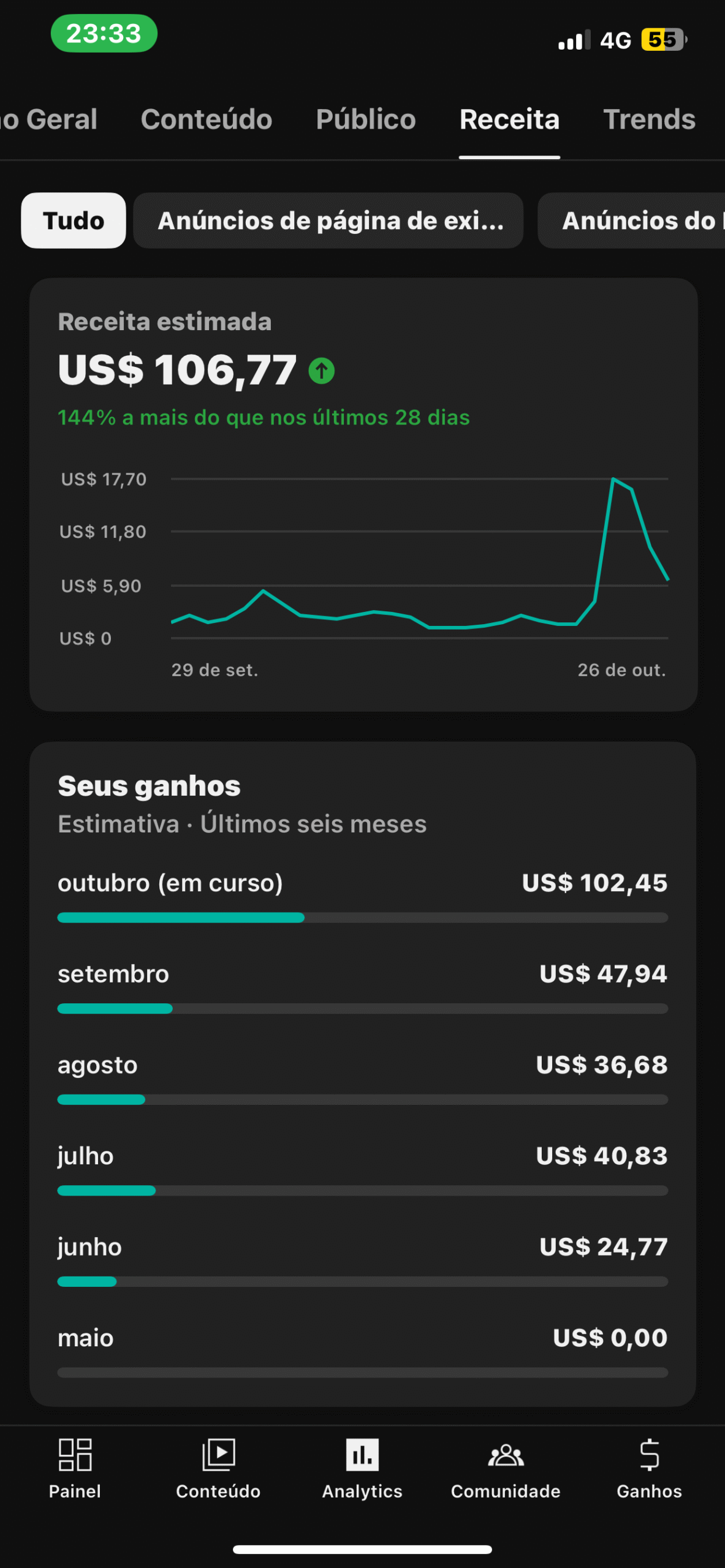
Task: Open the Receita estimada chart card
Action: point(363,494)
